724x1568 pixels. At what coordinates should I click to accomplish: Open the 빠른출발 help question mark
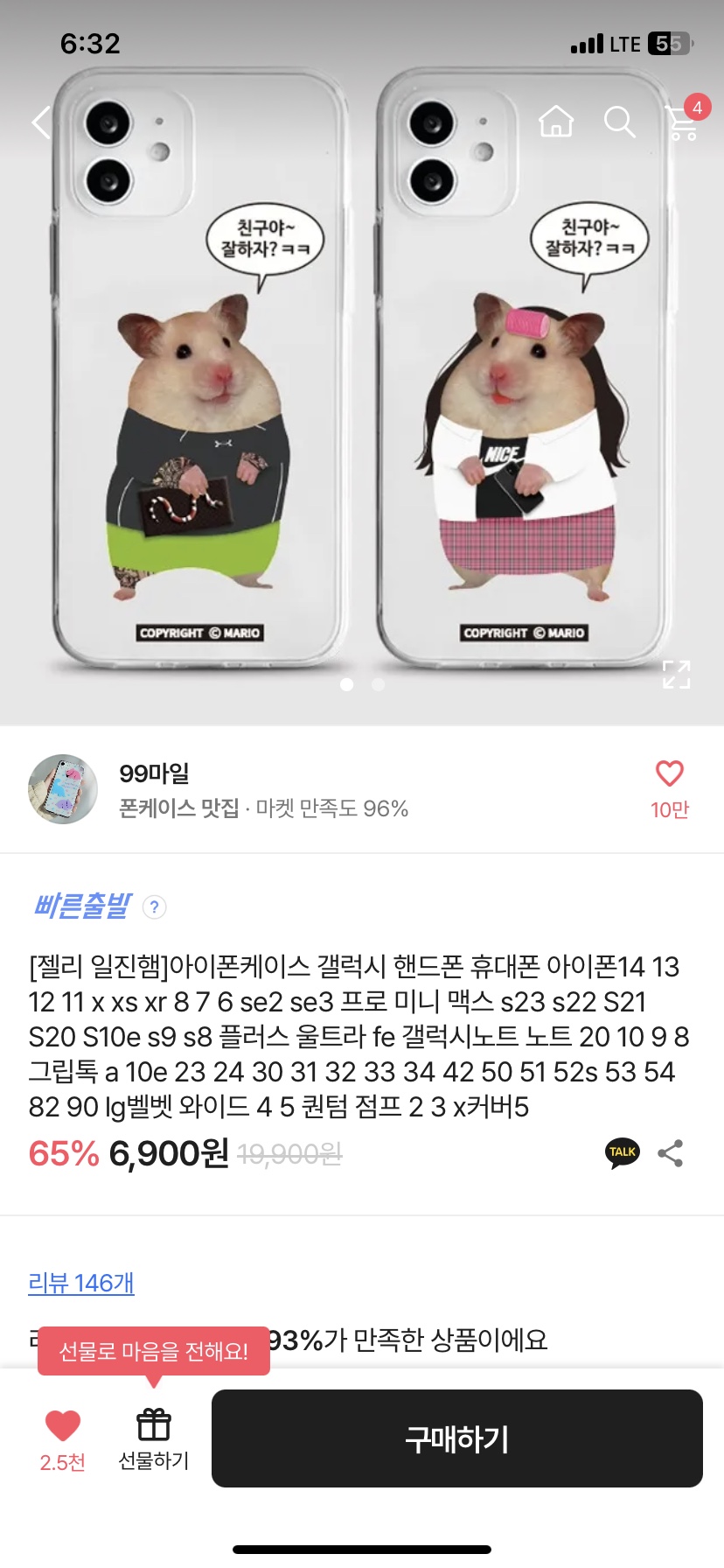pyautogui.click(x=154, y=907)
